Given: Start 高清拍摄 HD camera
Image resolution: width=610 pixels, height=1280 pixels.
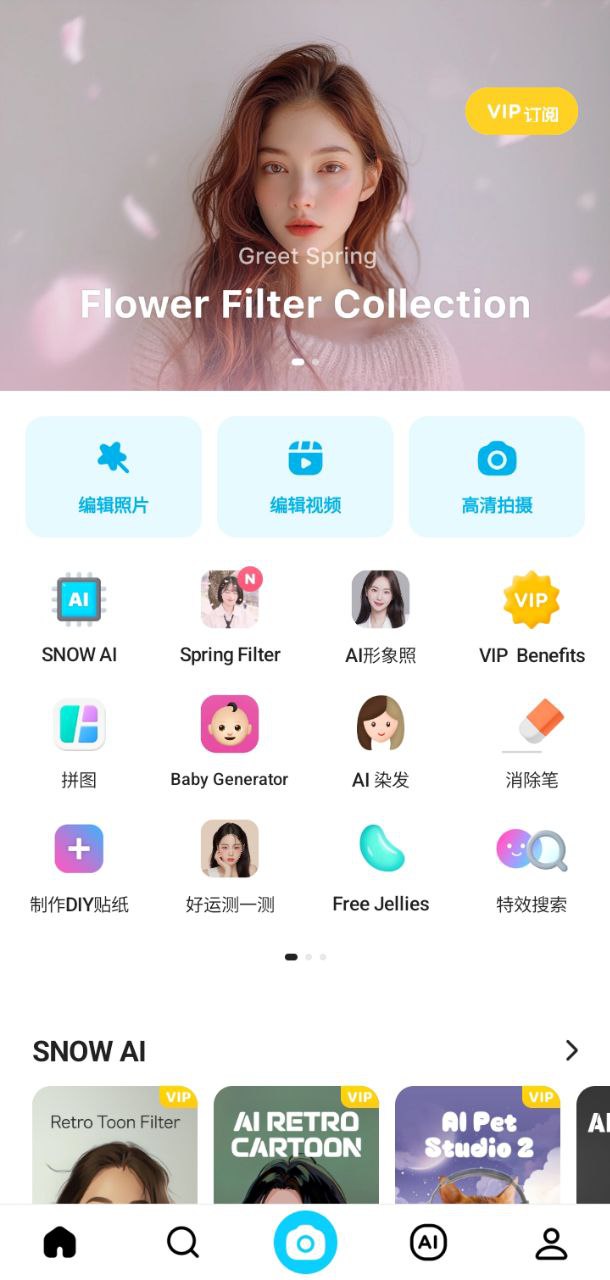Looking at the screenshot, I should (x=497, y=477).
